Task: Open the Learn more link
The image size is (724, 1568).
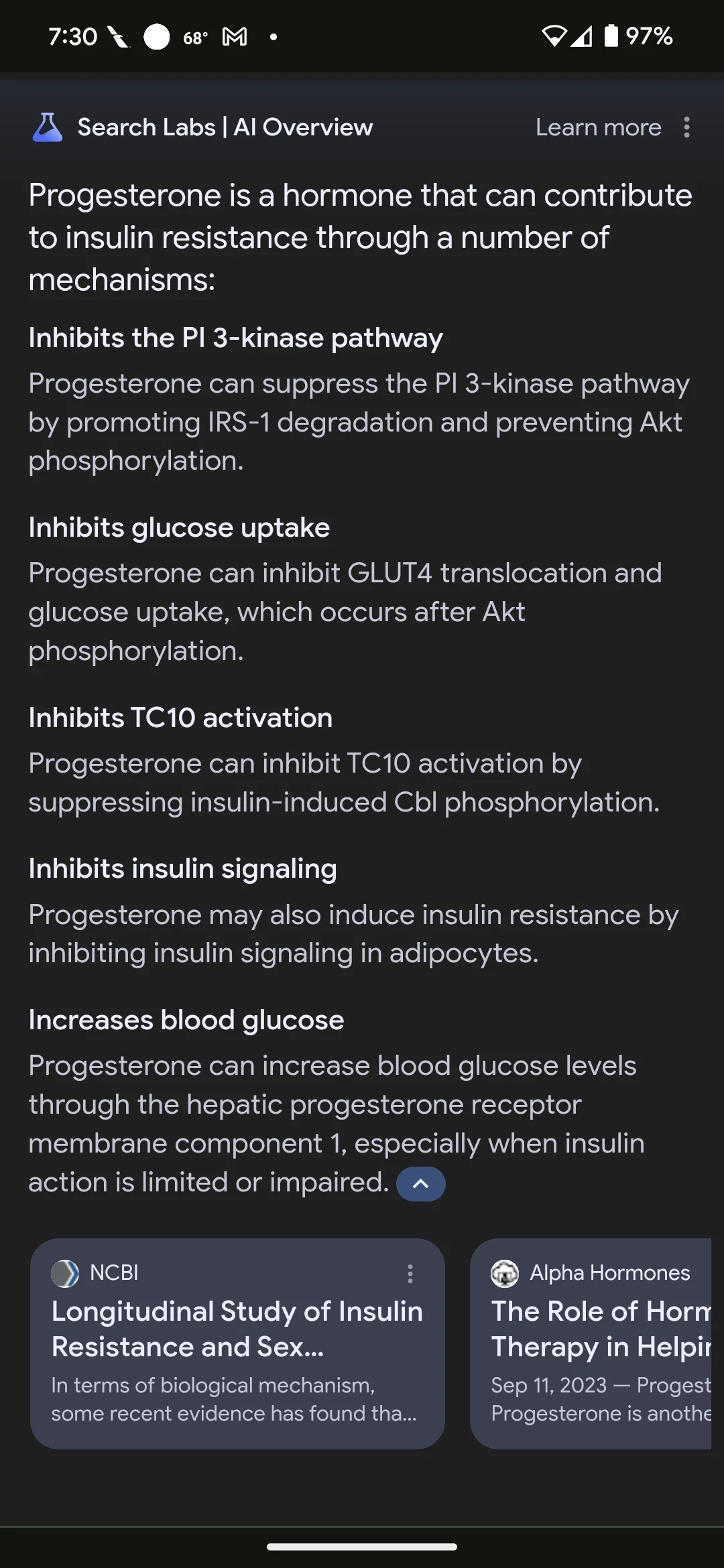Action: pyautogui.click(x=598, y=127)
